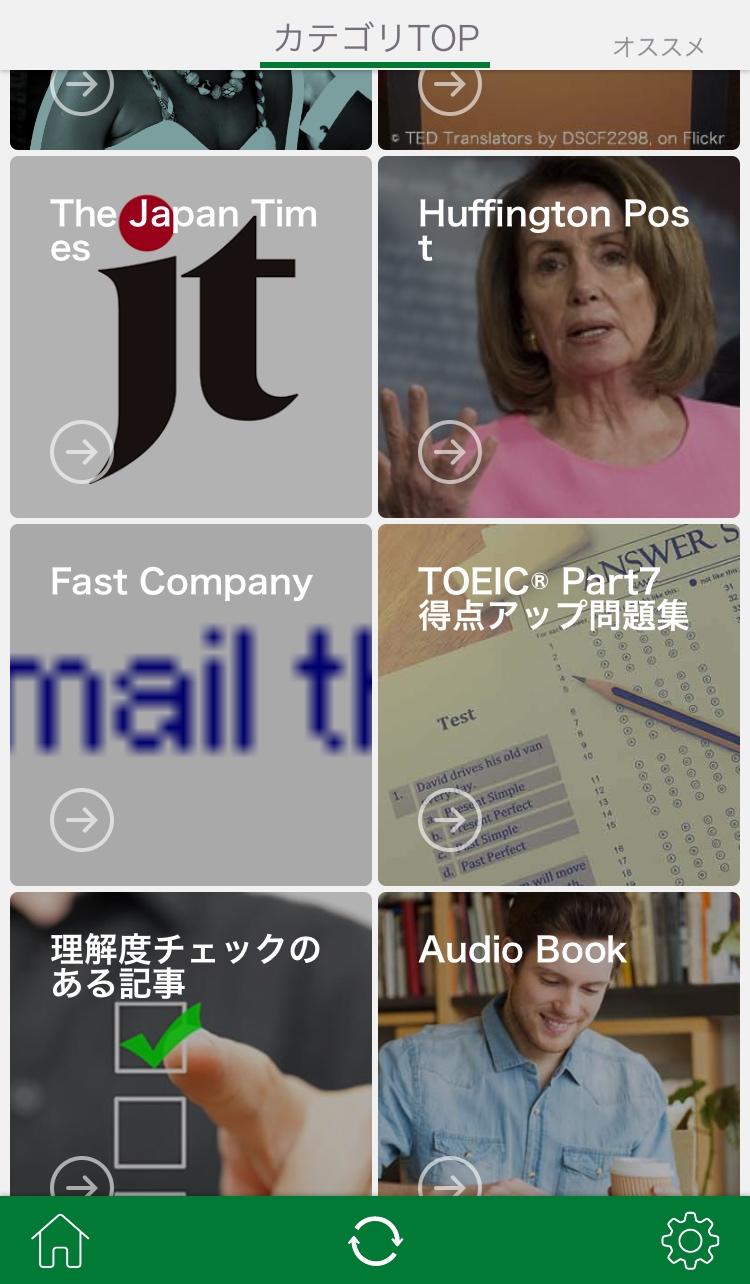The height and width of the screenshot is (1284, 750).
Task: Open the Fast Company category
Action: (x=191, y=705)
